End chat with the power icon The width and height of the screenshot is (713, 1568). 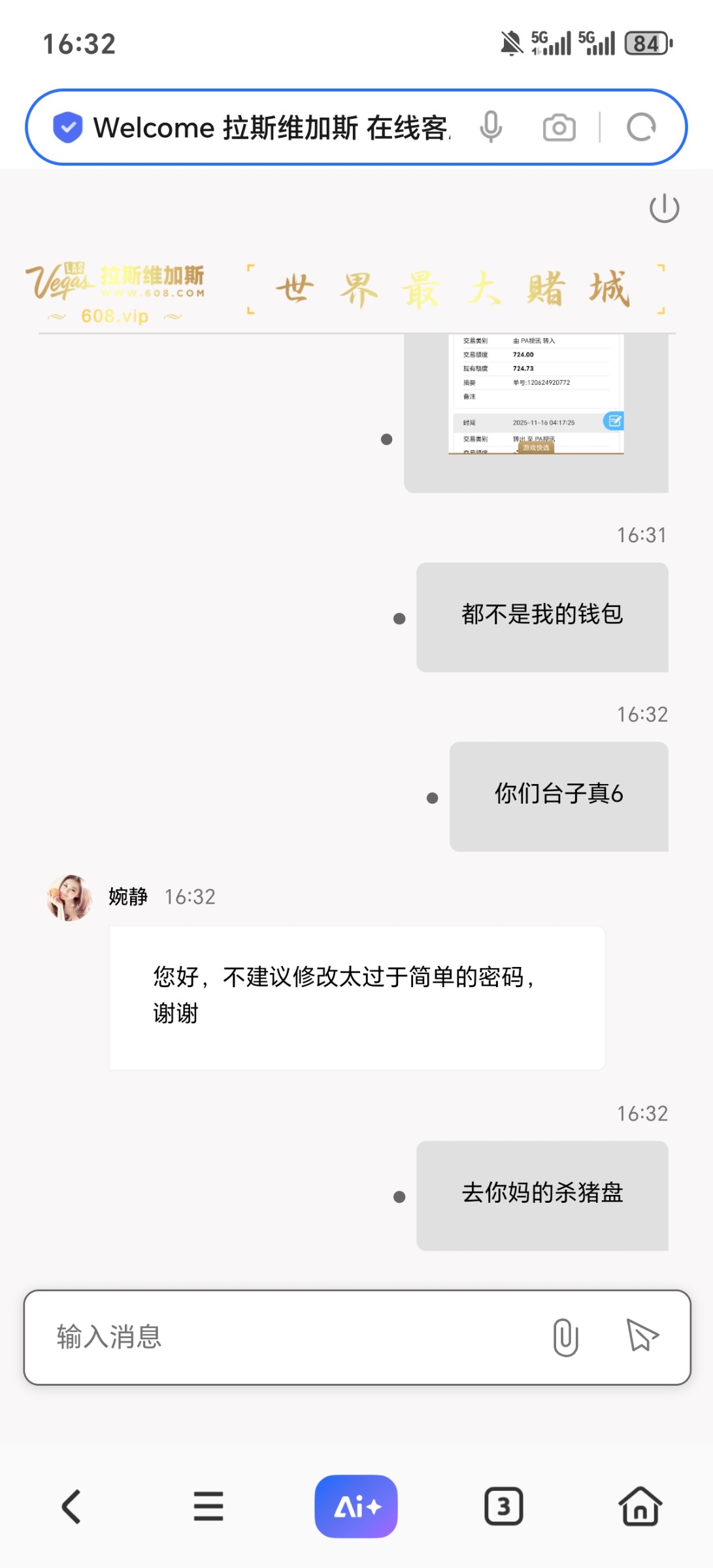(x=664, y=208)
